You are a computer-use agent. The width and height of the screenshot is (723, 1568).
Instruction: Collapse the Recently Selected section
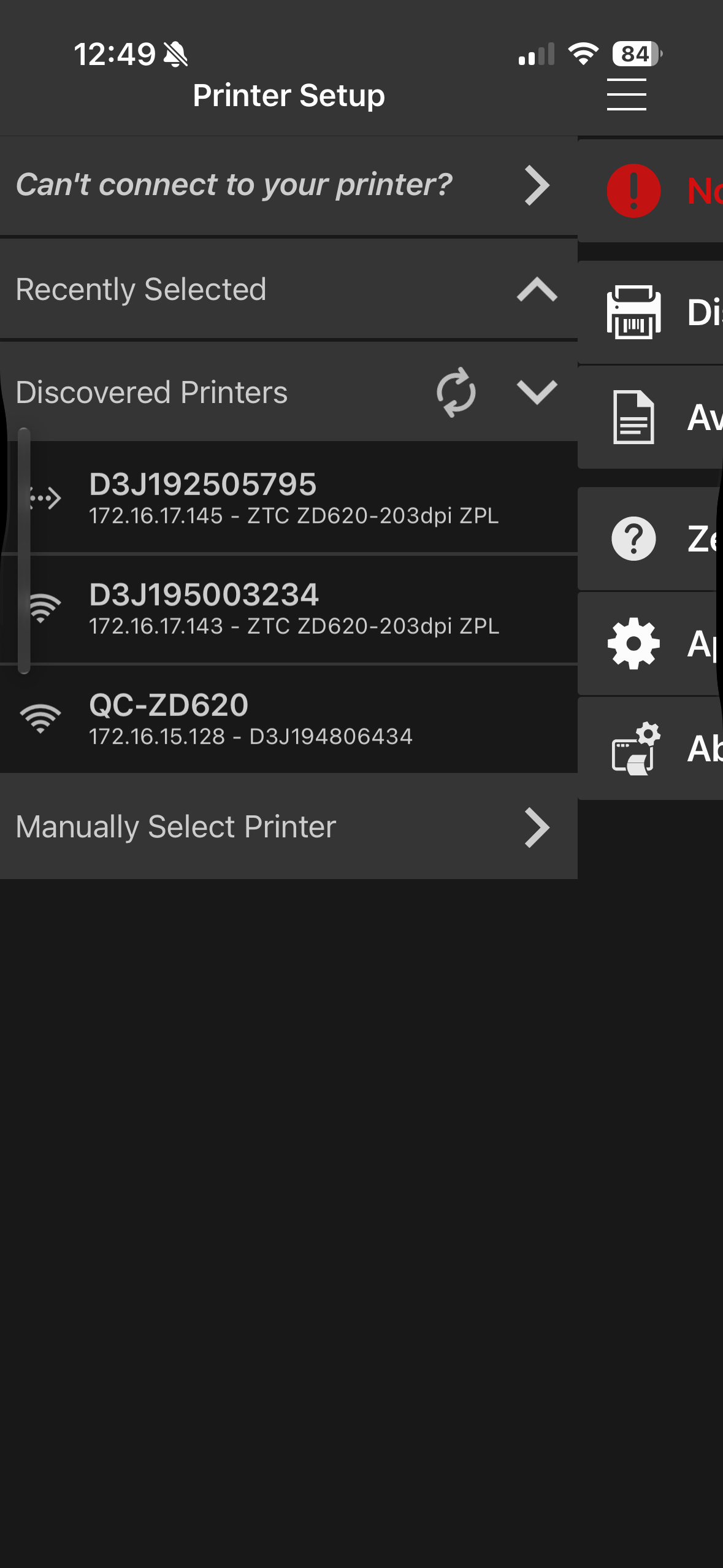537,289
